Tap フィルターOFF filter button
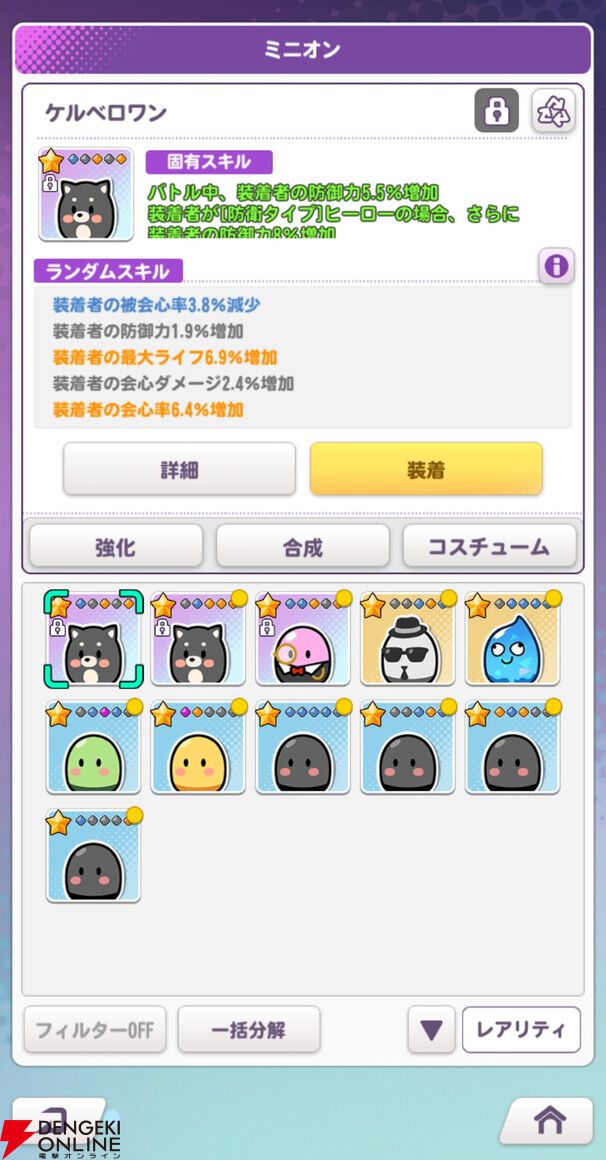The height and width of the screenshot is (1160, 606). tap(96, 1030)
